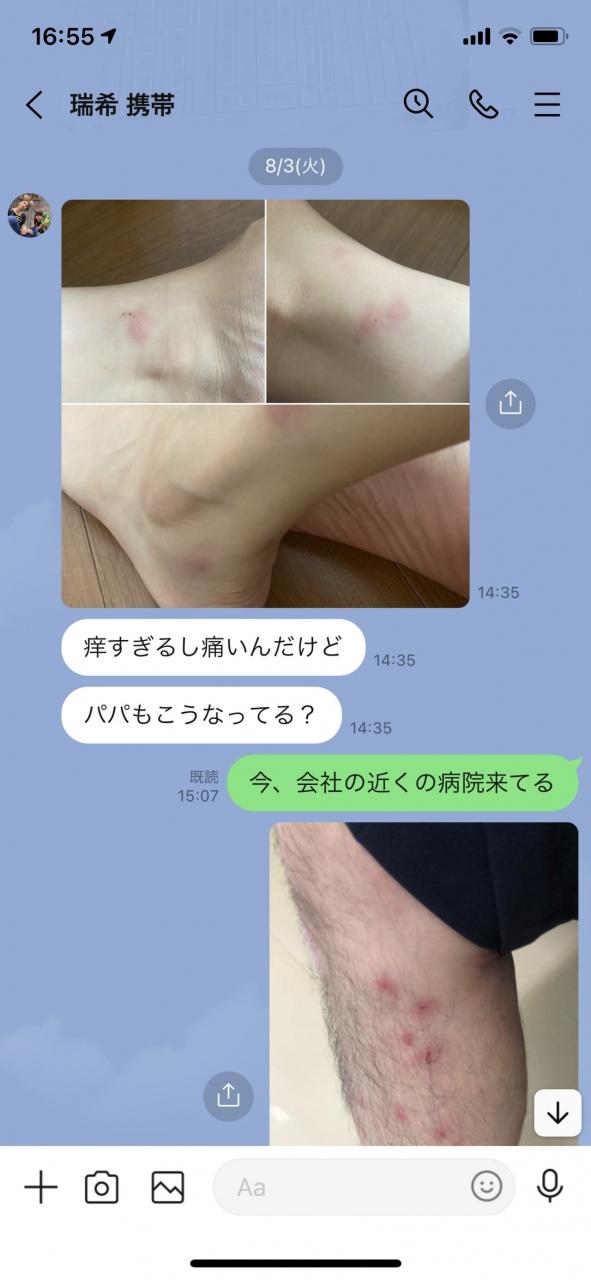The height and width of the screenshot is (1280, 591).
Task: Share the sent leg photo
Action: click(228, 1095)
